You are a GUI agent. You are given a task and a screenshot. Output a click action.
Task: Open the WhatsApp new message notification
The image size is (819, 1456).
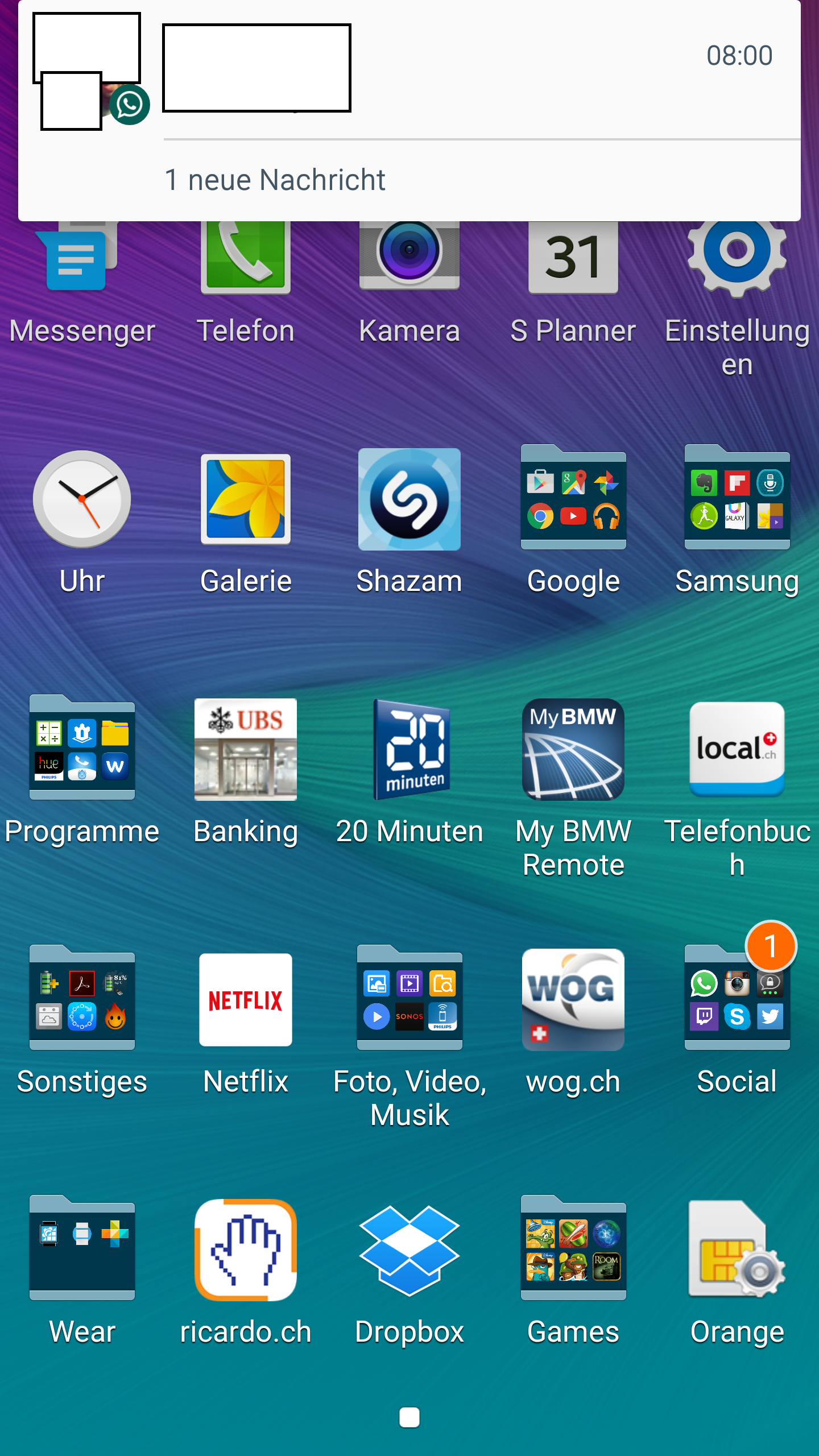coord(409,111)
